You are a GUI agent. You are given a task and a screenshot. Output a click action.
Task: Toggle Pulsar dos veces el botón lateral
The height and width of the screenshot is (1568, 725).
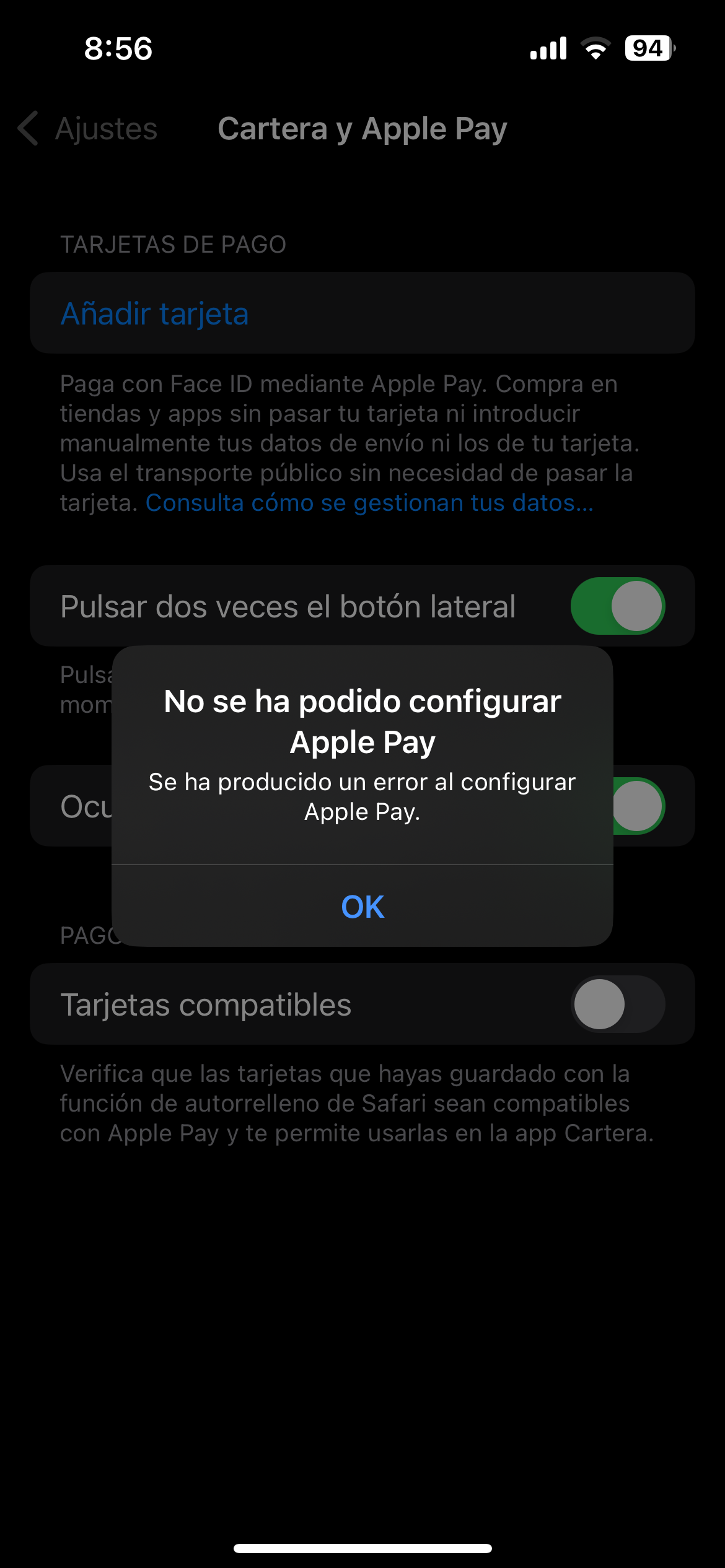click(617, 606)
